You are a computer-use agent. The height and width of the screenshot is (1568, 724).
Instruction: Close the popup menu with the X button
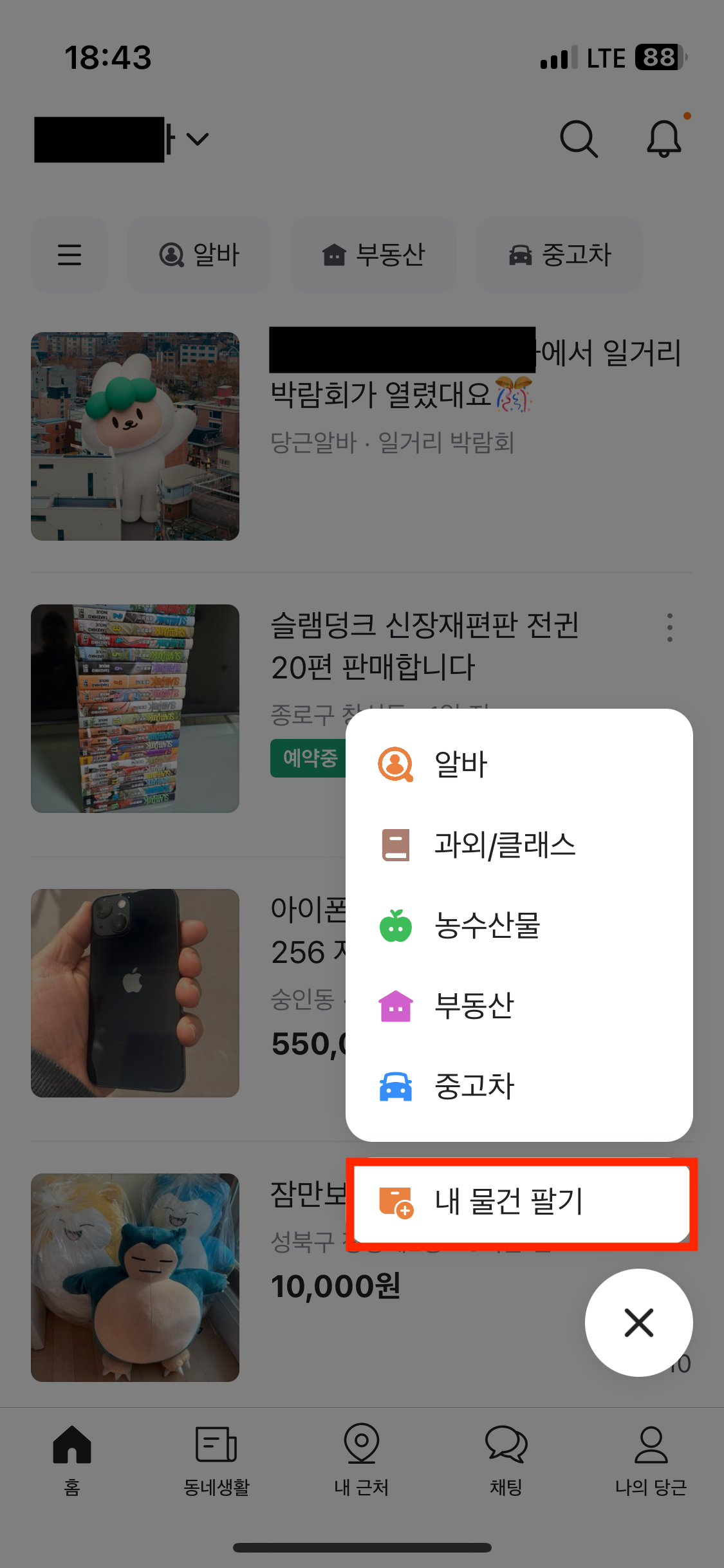click(x=638, y=1323)
